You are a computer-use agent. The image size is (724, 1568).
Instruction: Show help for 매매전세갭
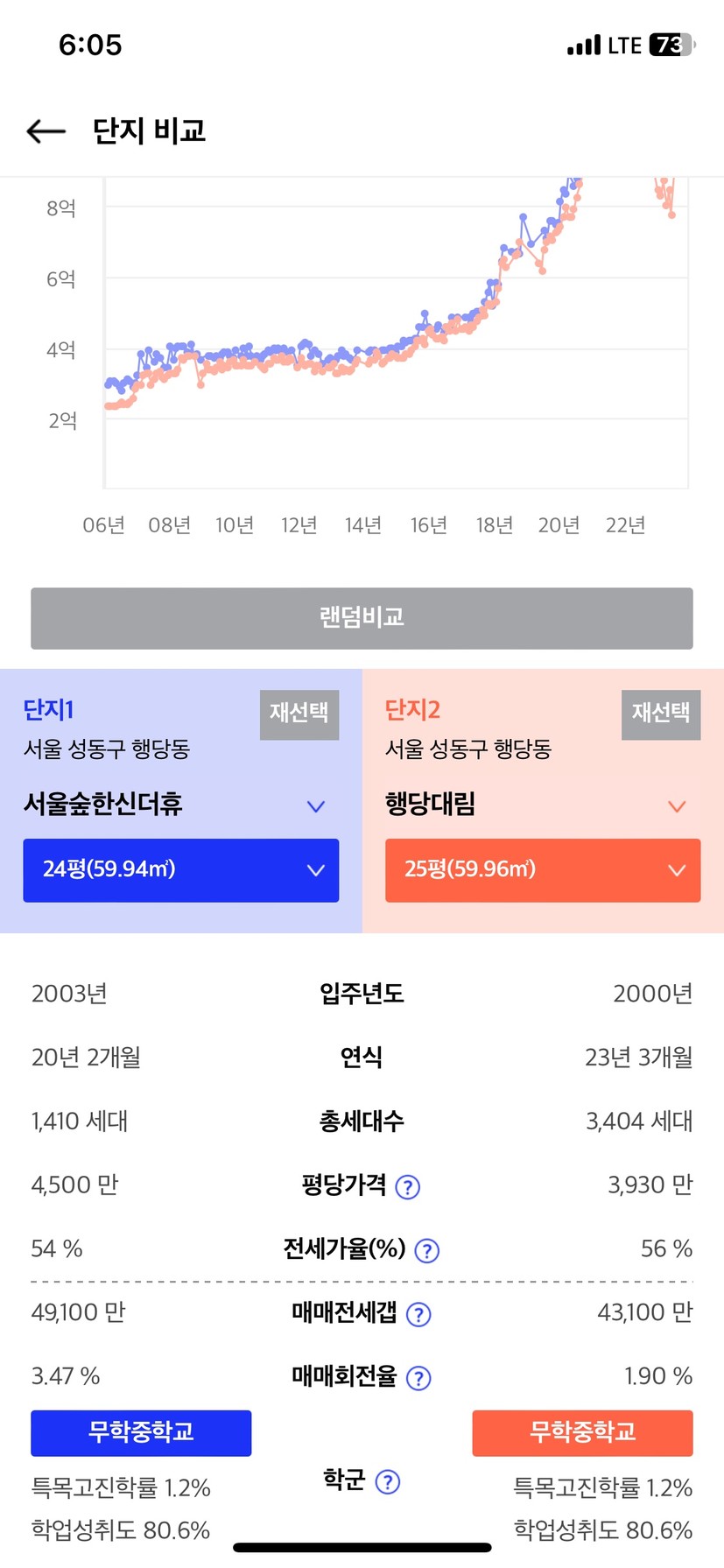[418, 1314]
